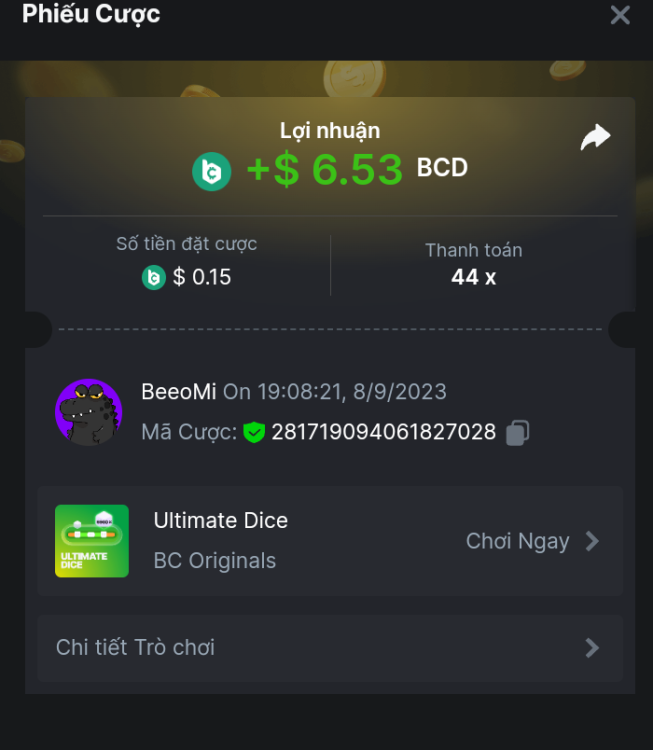Viewport: 653px width, 750px height.
Task: Copy the Mã Cược bet ID
Action: coord(517,432)
